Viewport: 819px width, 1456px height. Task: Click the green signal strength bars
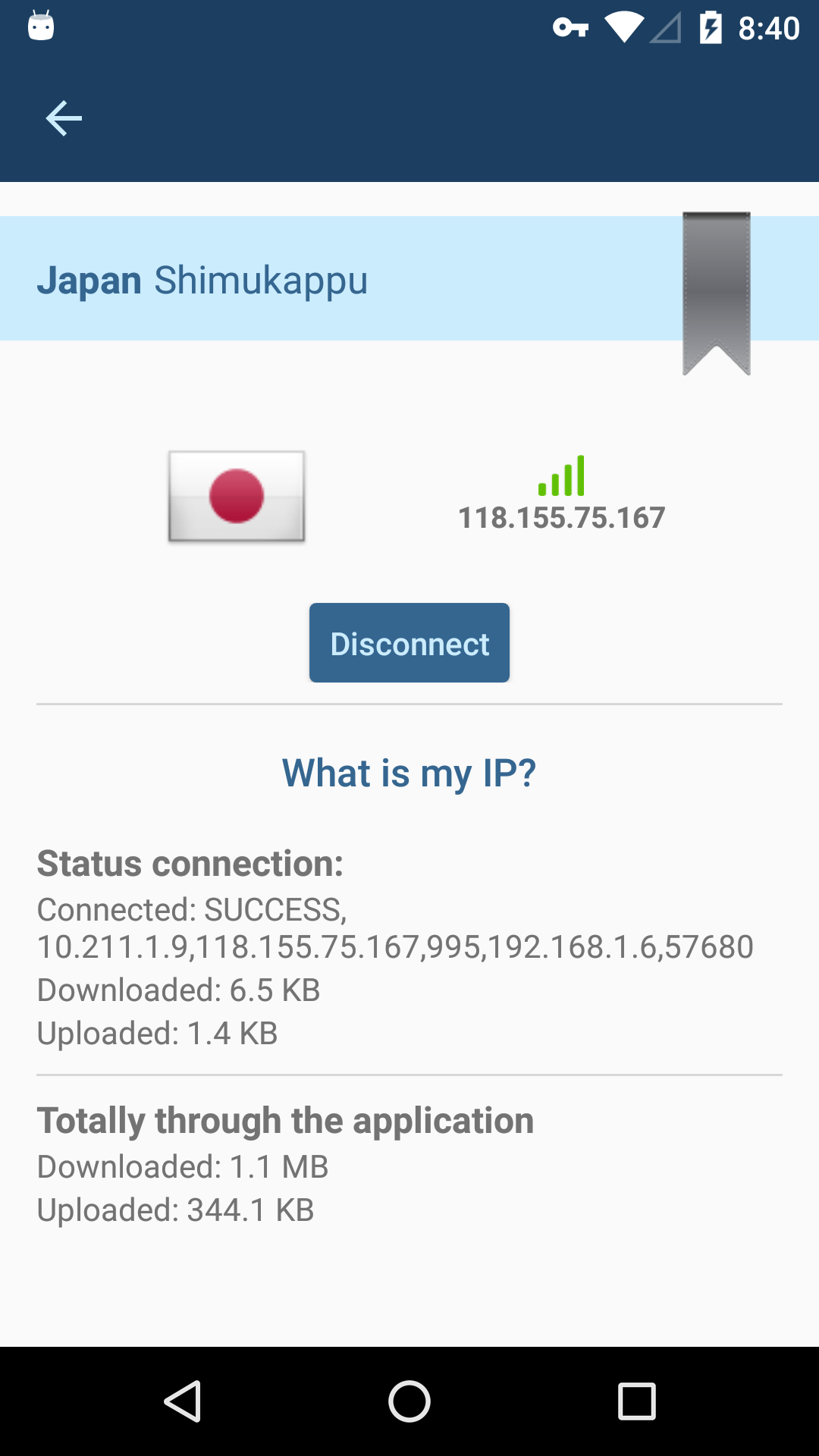click(x=561, y=474)
